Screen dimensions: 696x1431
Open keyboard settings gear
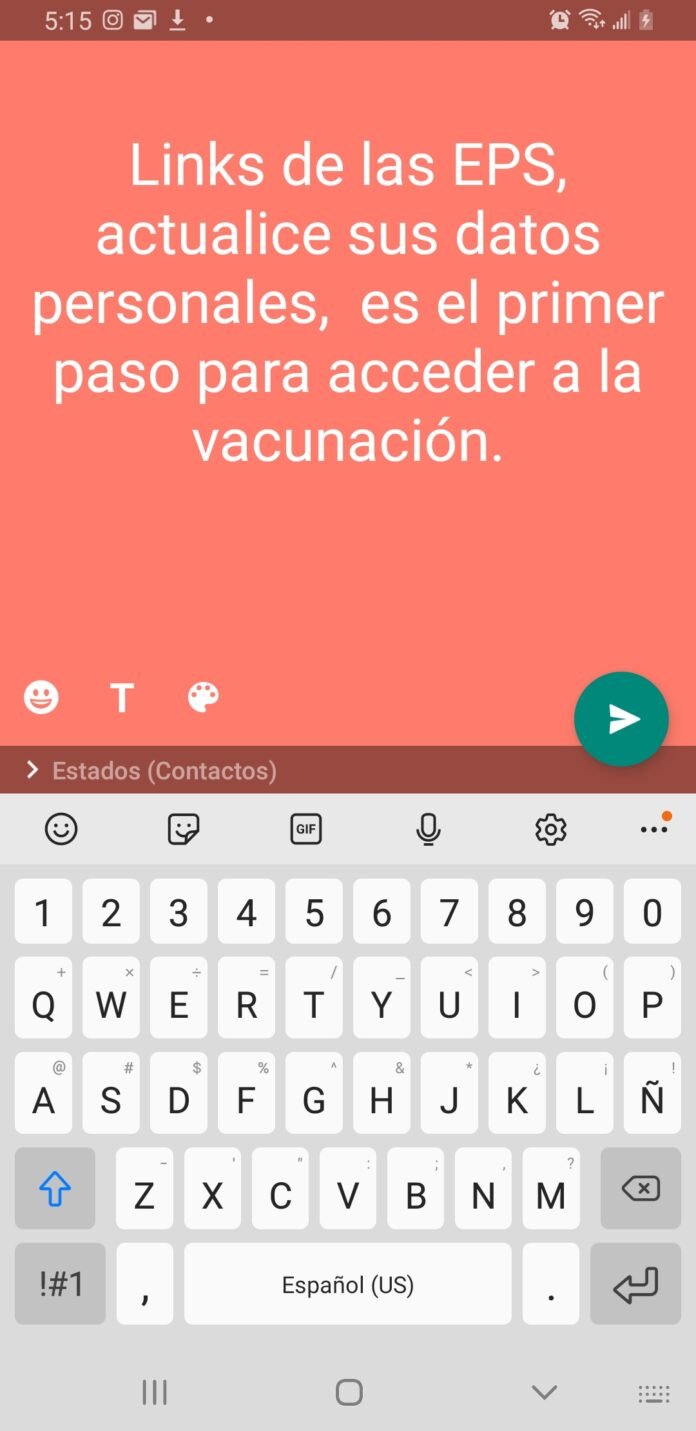point(550,829)
